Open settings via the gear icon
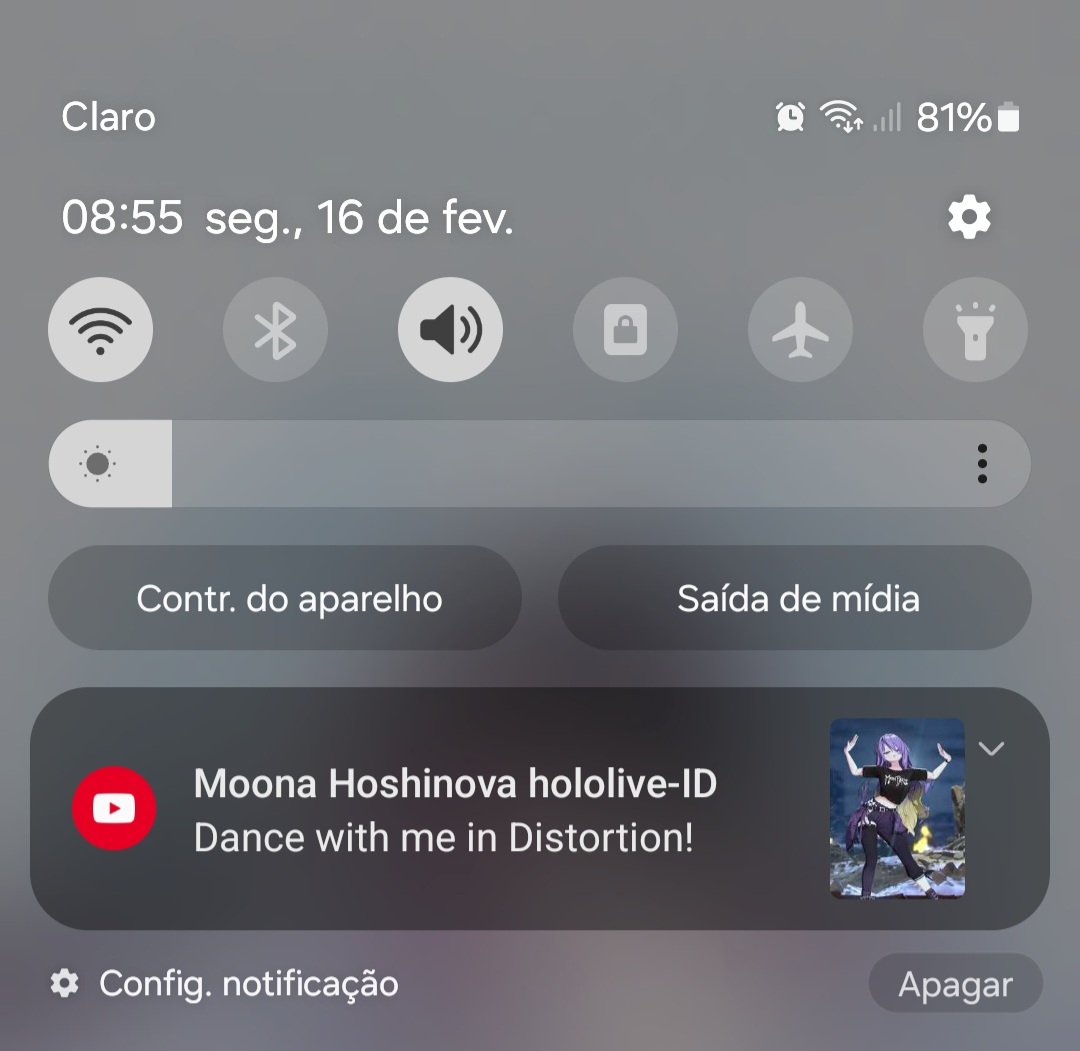1080x1051 pixels. (x=969, y=217)
